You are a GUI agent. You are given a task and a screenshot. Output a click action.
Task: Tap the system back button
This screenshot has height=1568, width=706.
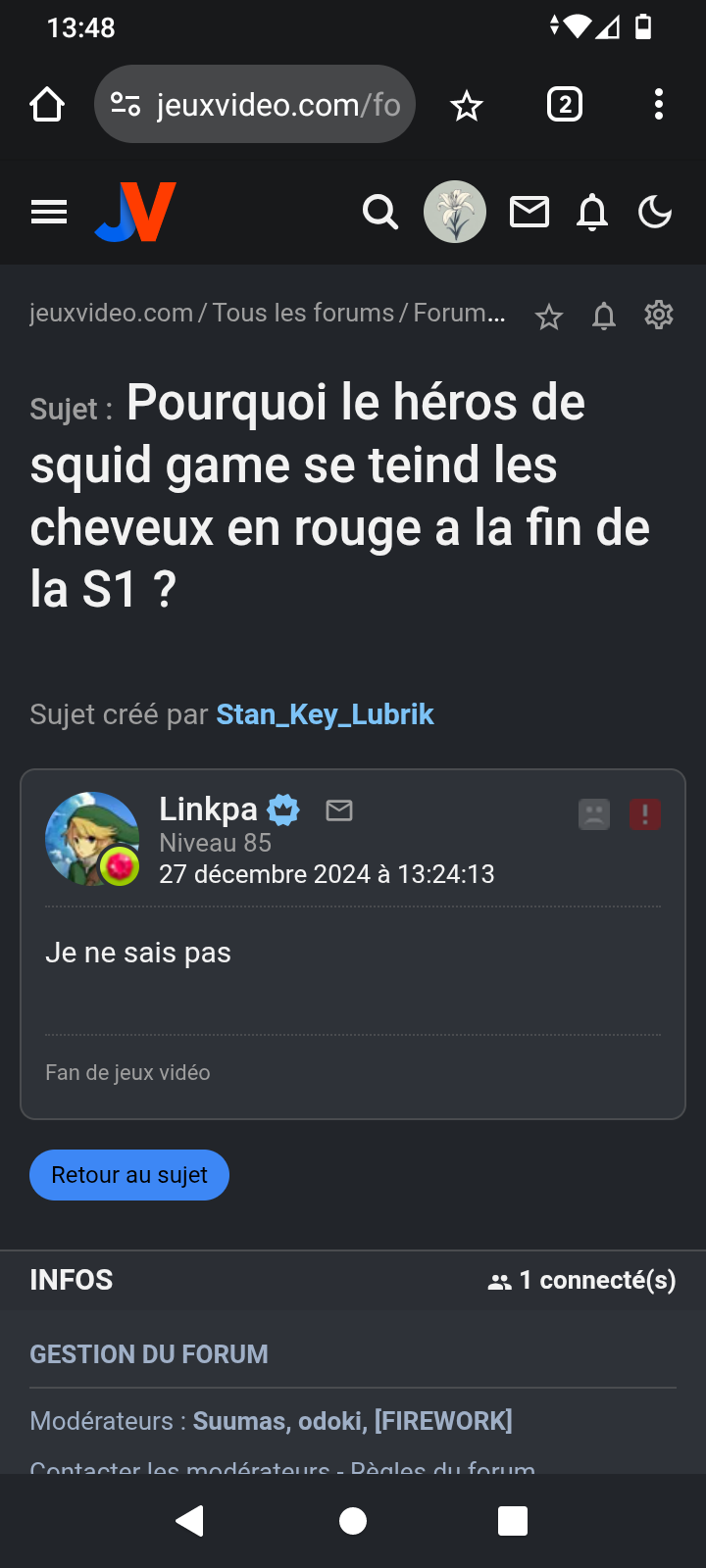click(190, 1521)
